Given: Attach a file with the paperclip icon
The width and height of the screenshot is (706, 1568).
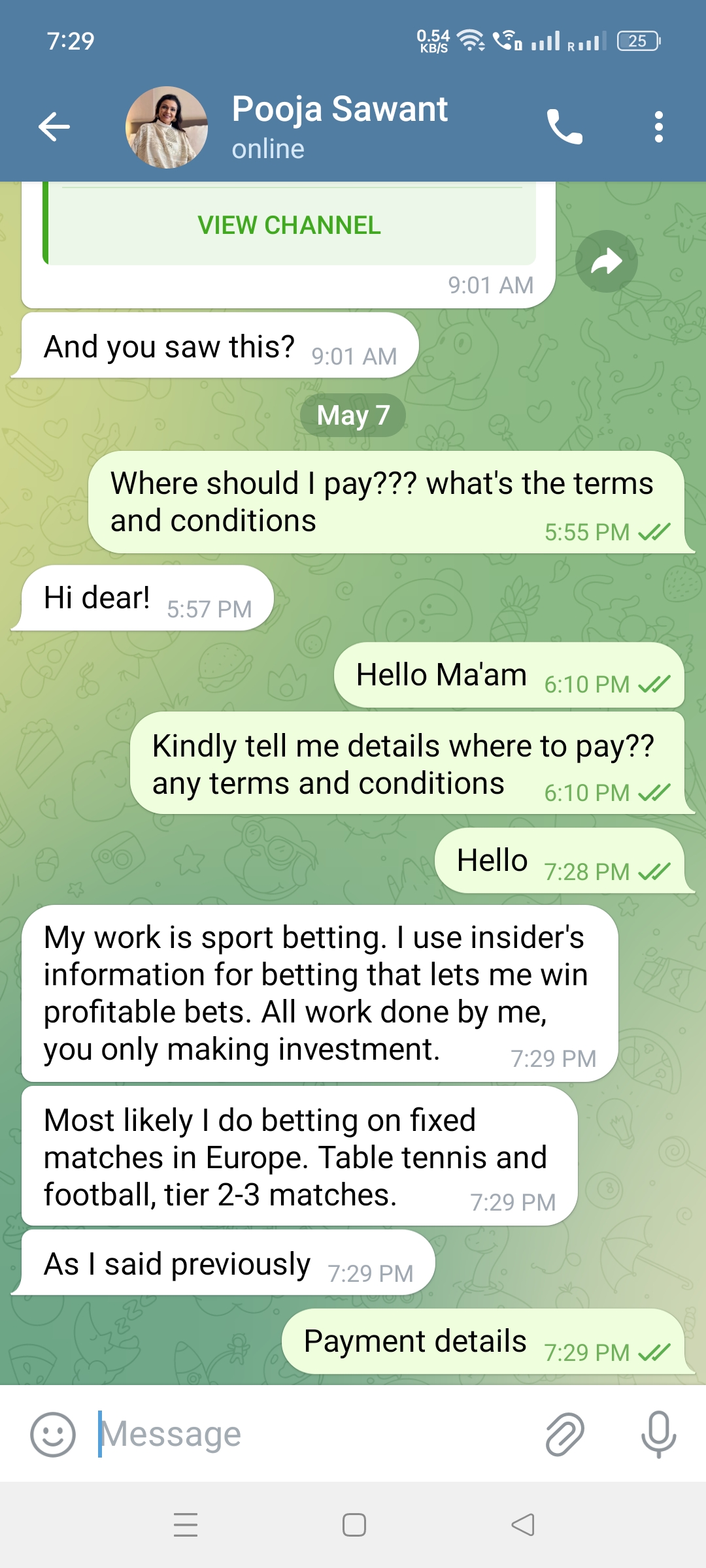Looking at the screenshot, I should [x=565, y=1435].
